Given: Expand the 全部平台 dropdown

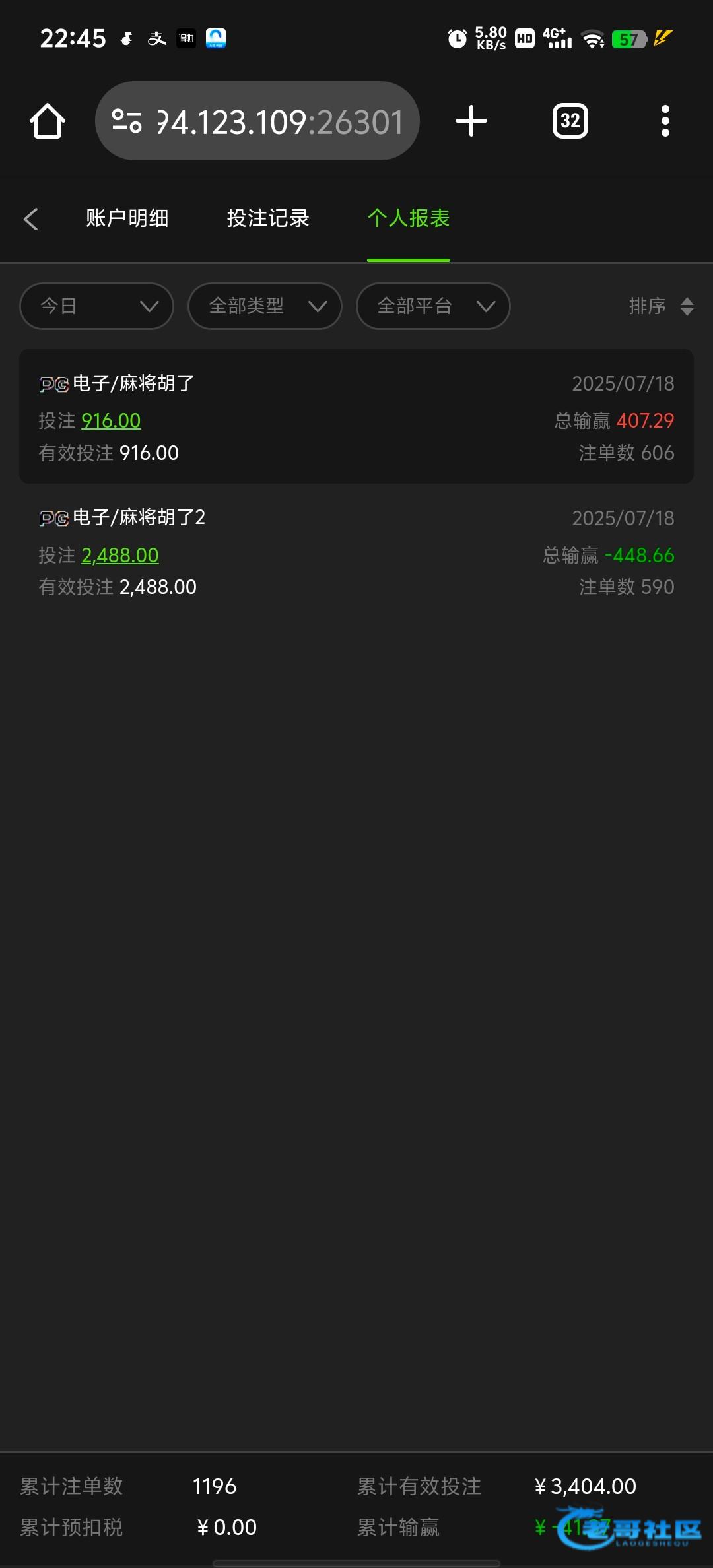Looking at the screenshot, I should coord(433,306).
